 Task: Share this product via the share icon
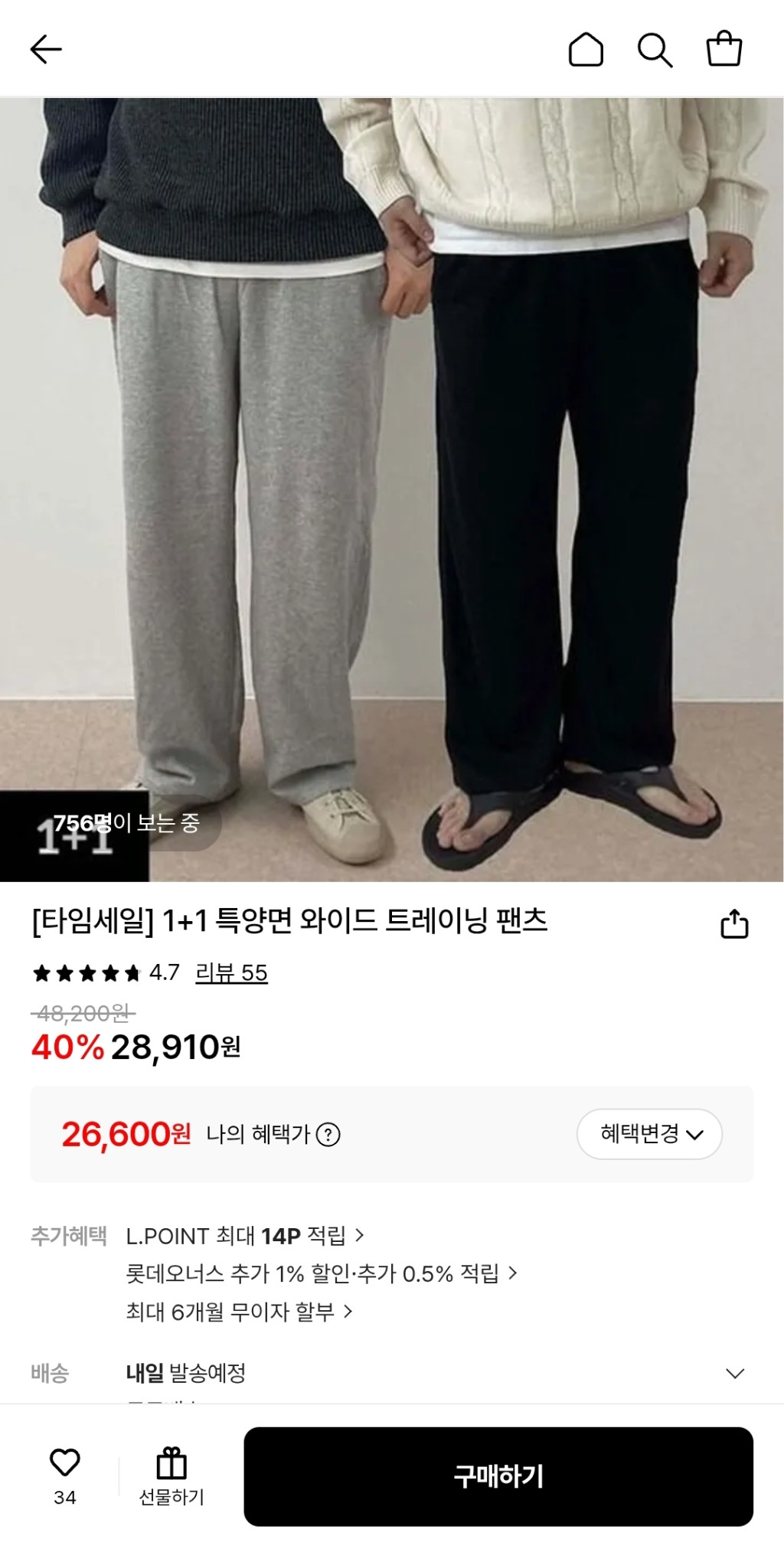pyautogui.click(x=734, y=923)
